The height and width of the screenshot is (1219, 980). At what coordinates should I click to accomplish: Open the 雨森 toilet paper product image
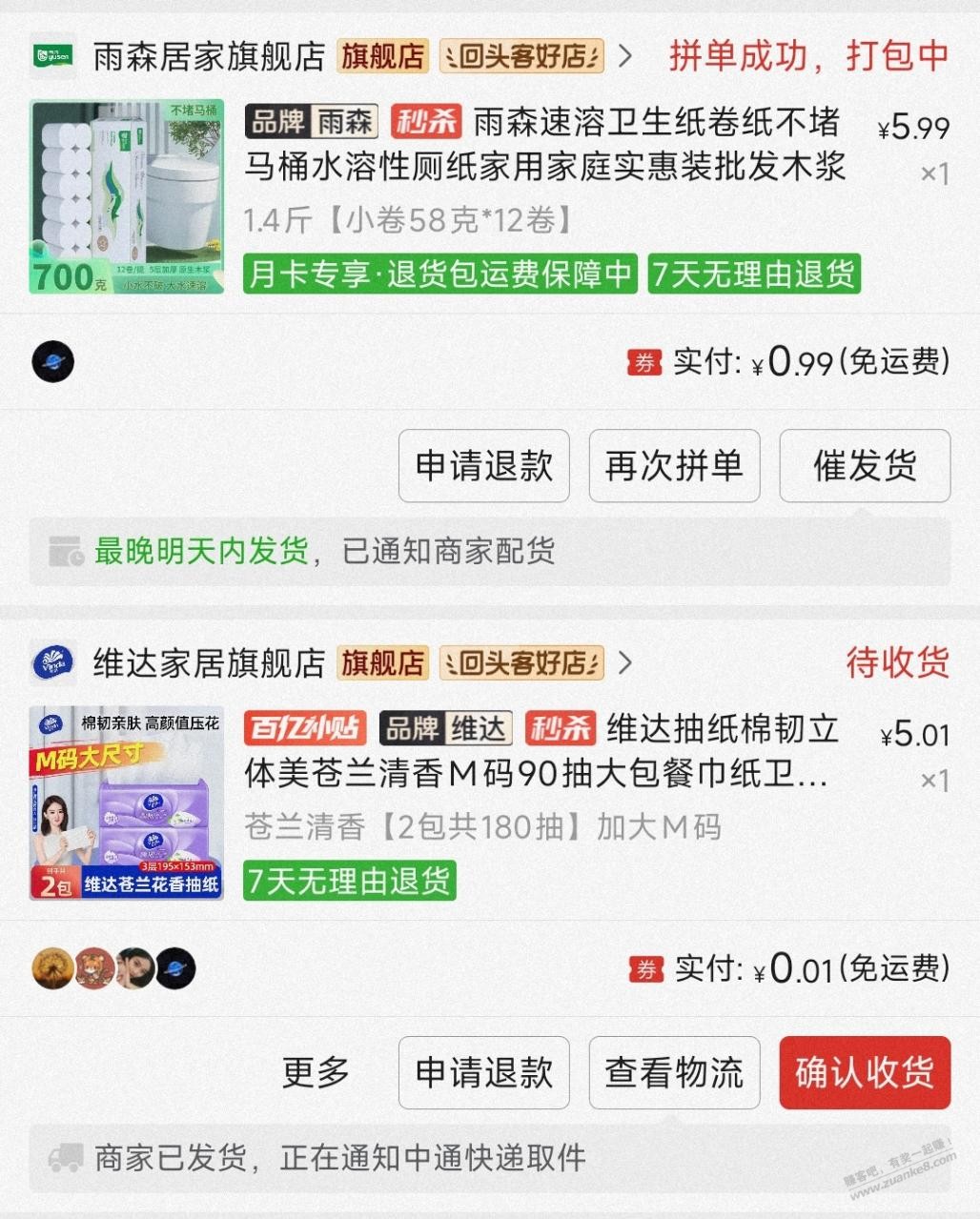[127, 196]
